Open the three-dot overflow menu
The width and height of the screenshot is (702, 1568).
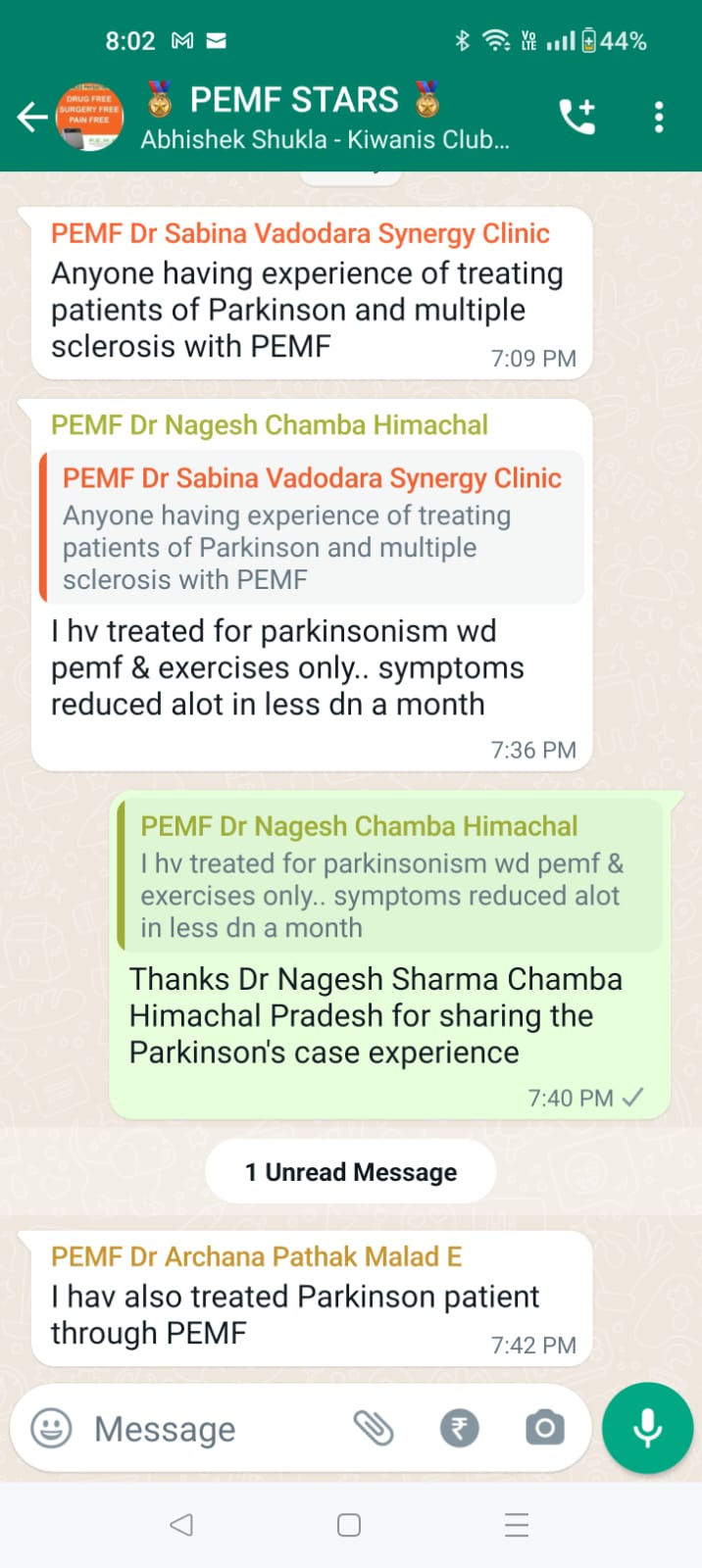point(659,118)
